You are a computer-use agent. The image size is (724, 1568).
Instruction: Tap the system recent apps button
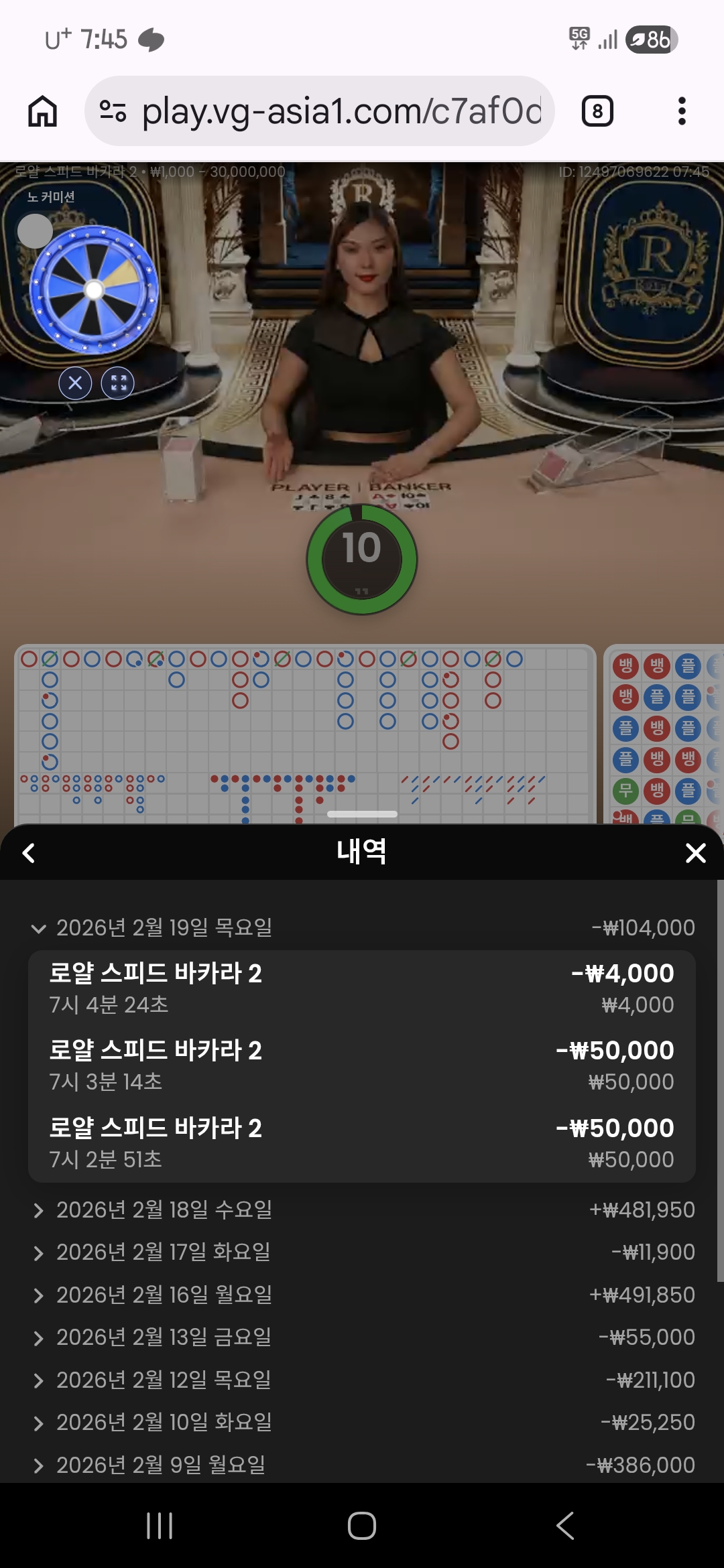(x=160, y=1526)
